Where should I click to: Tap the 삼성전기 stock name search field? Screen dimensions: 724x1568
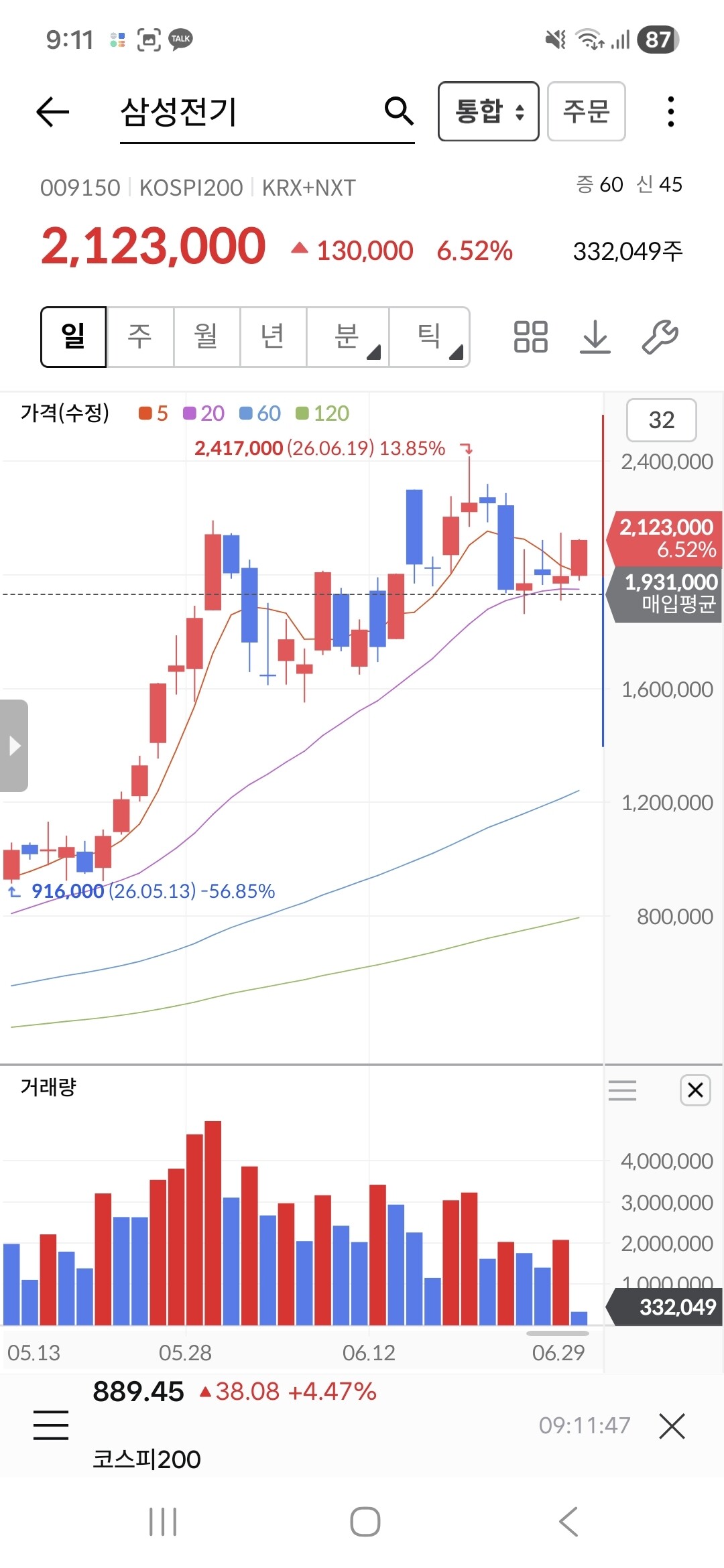tap(248, 113)
